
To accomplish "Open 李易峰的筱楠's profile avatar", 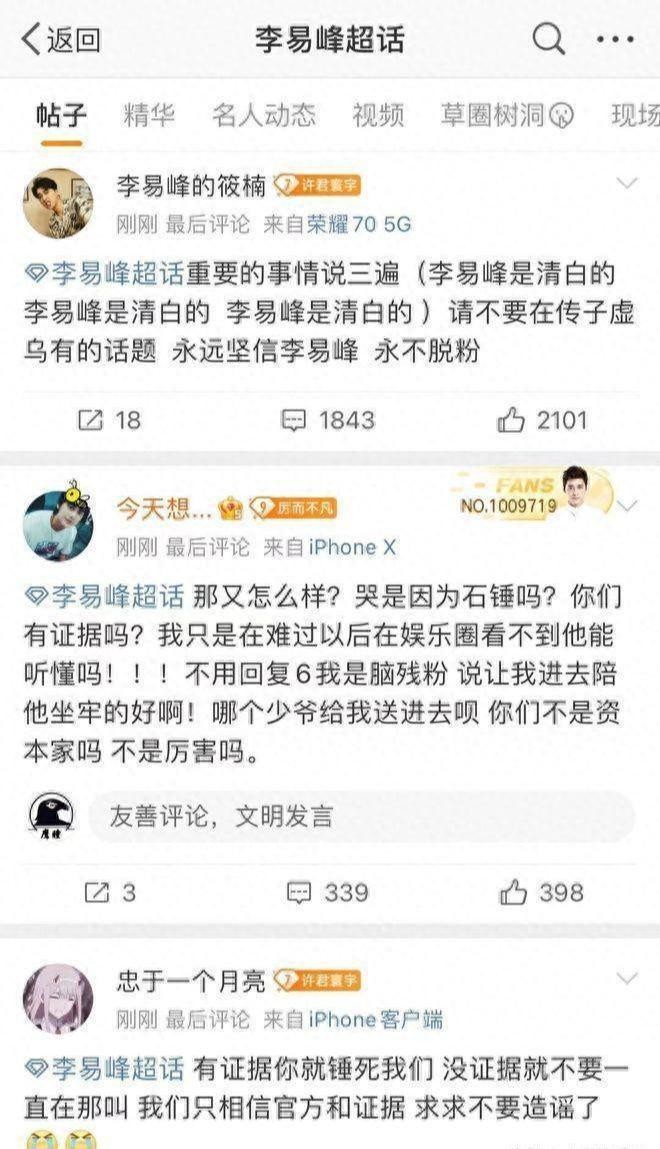I will (58, 204).
